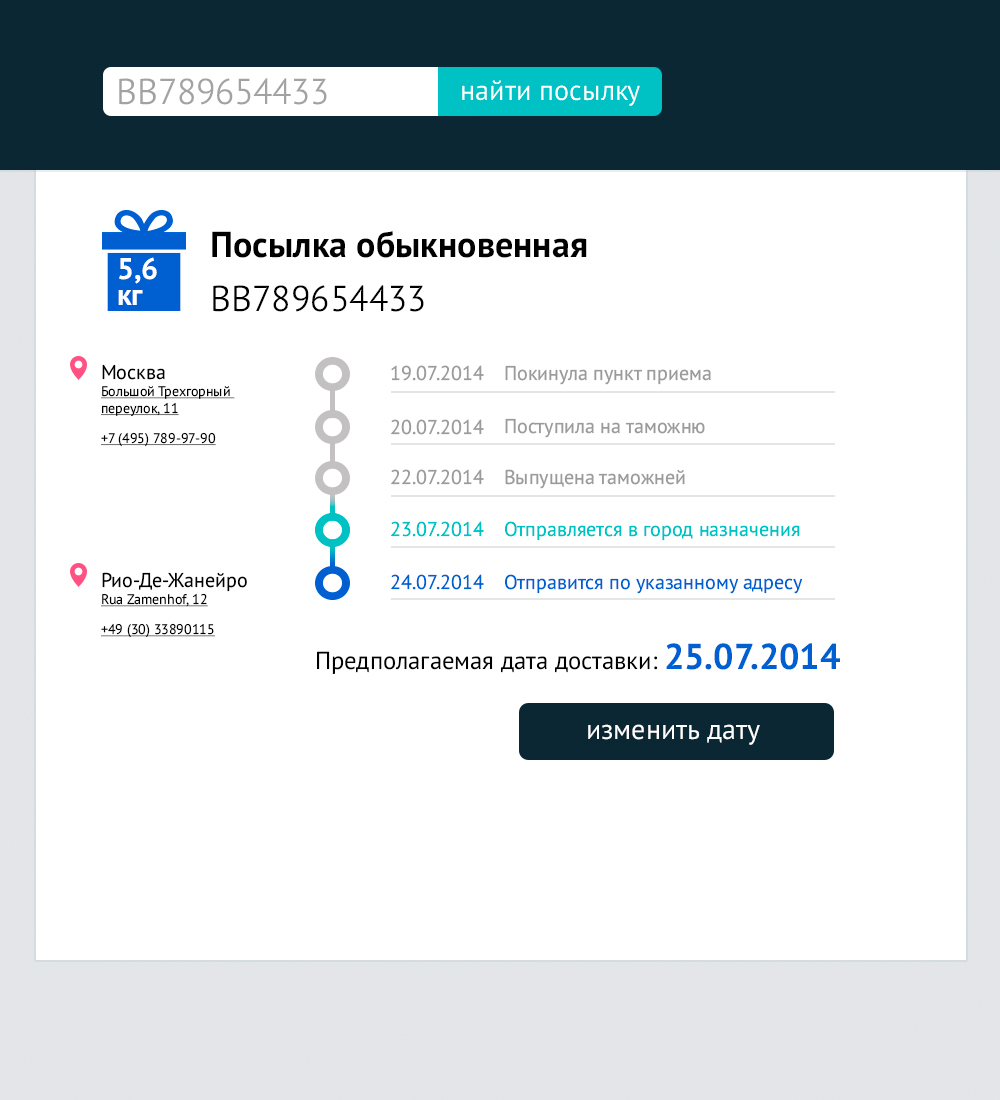Open Moscow address Большой Трехгорный переулок link

[x=166, y=400]
